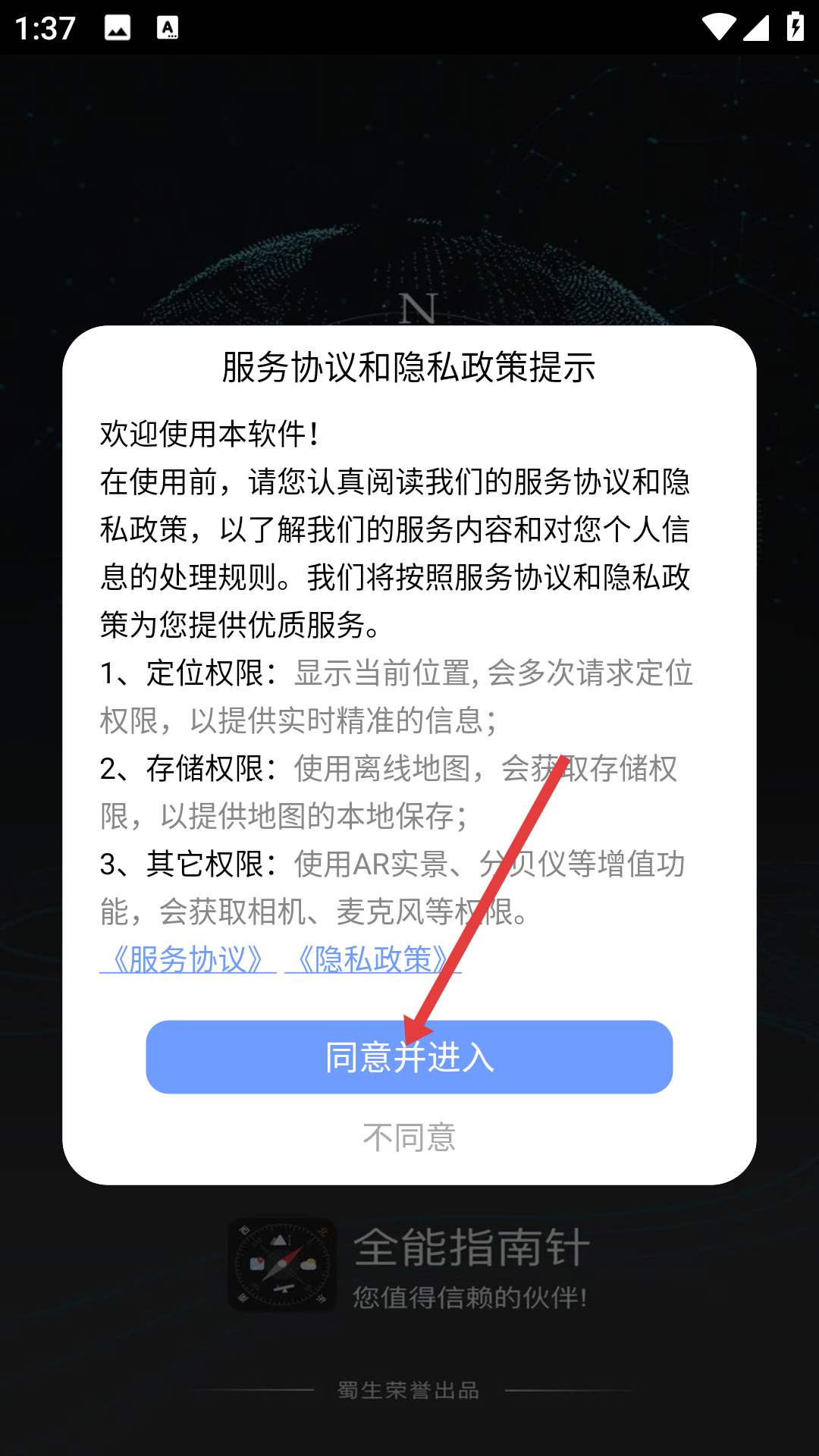Tap the 同意并进入 button
This screenshot has width=819, height=1456.
point(409,1056)
